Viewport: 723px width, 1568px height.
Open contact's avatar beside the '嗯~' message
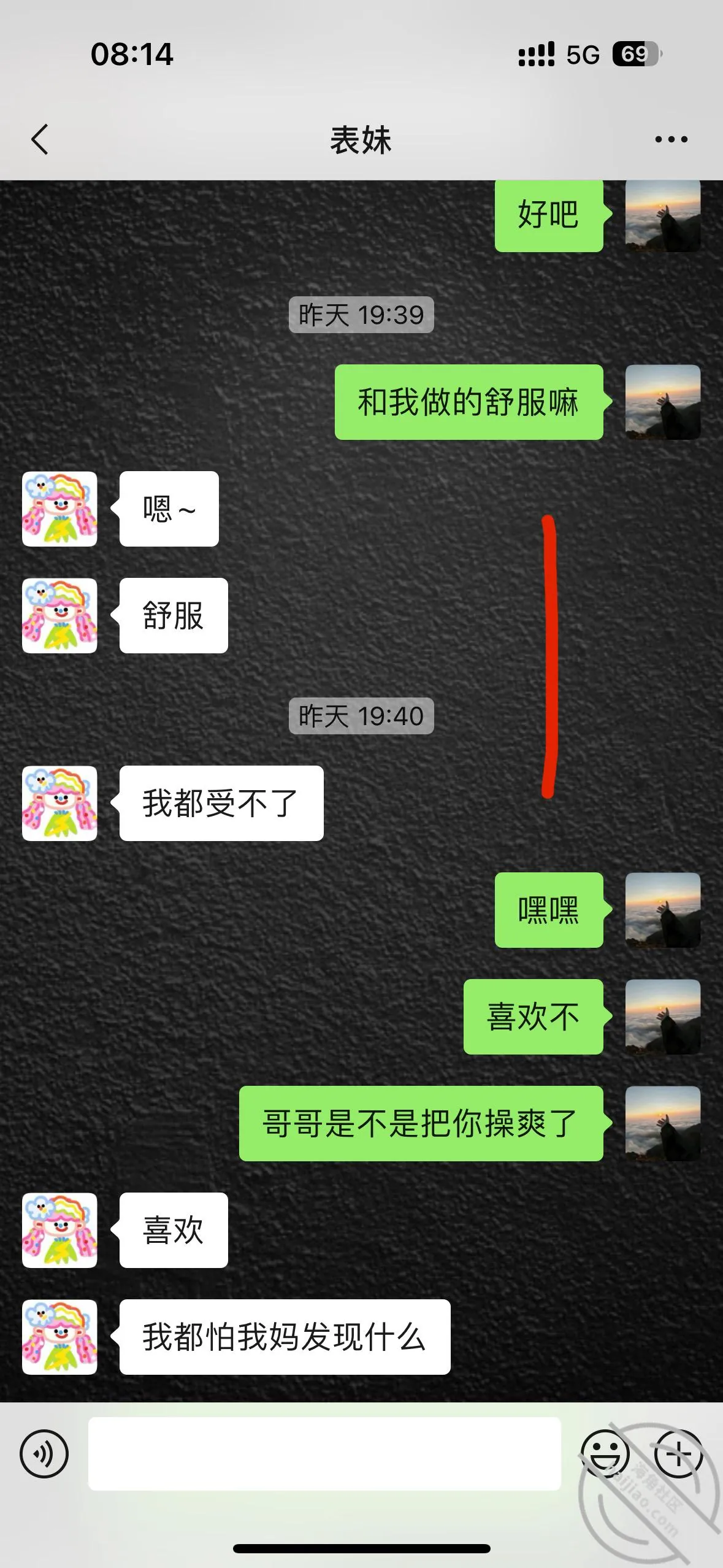tap(59, 509)
